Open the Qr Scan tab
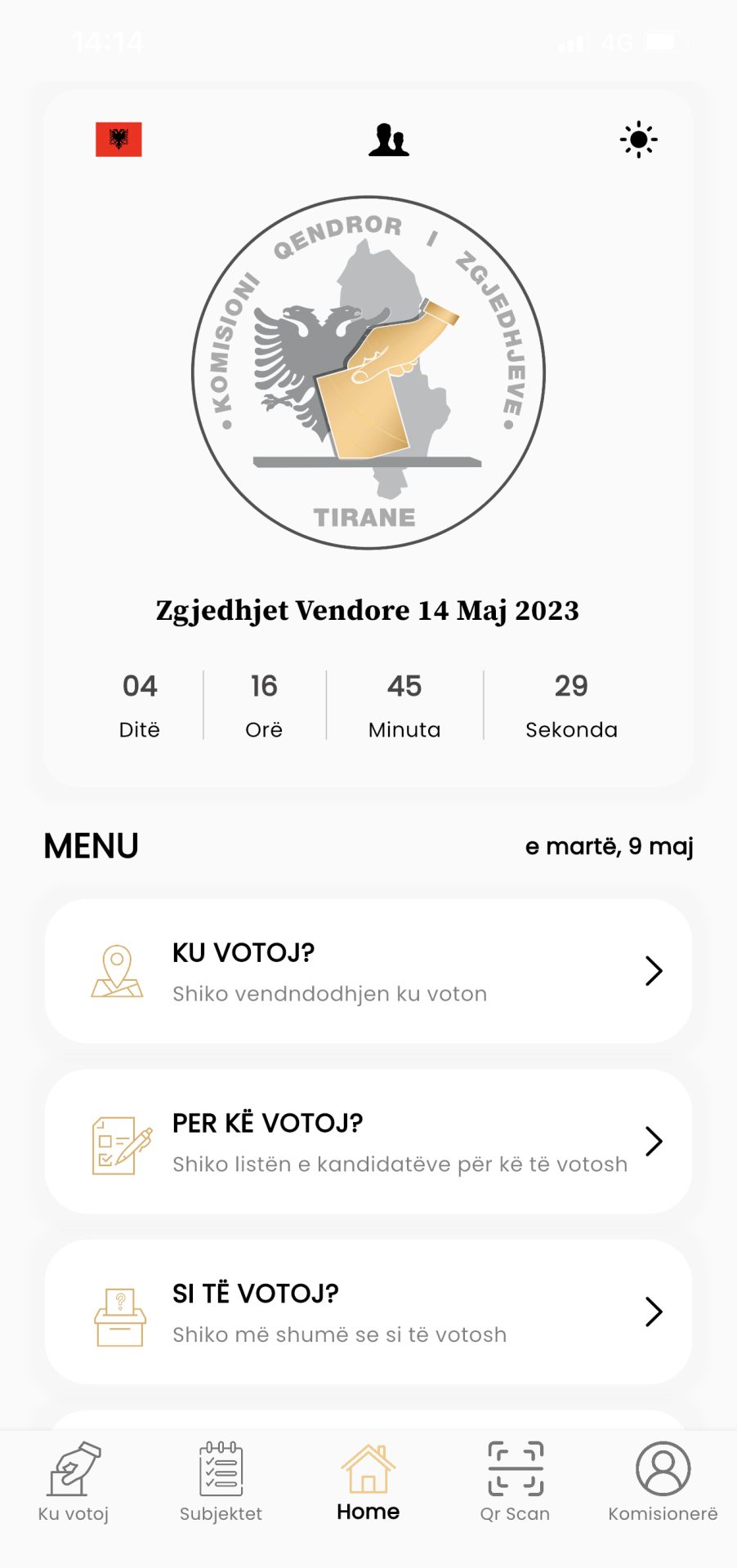Image resolution: width=737 pixels, height=1568 pixels. [516, 1482]
